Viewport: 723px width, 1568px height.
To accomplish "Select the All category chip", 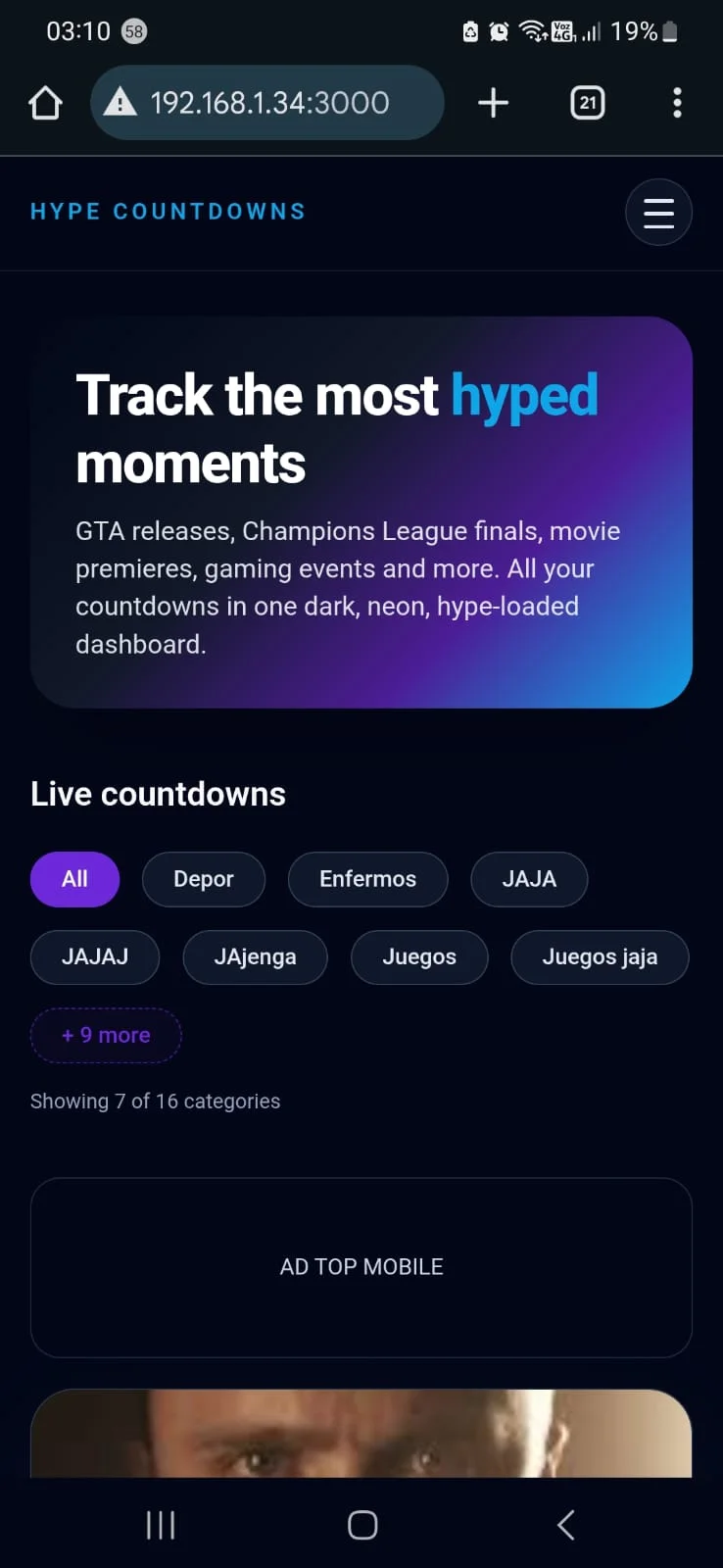I will [74, 879].
